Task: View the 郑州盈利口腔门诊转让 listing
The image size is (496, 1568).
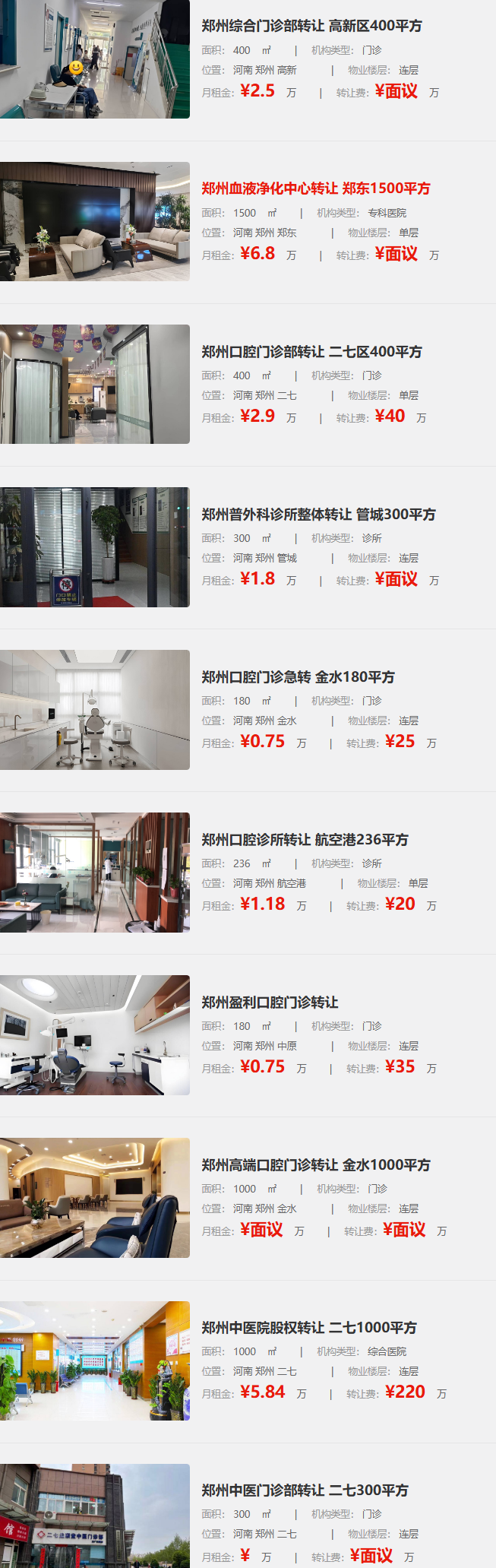Action: pyautogui.click(x=270, y=1003)
